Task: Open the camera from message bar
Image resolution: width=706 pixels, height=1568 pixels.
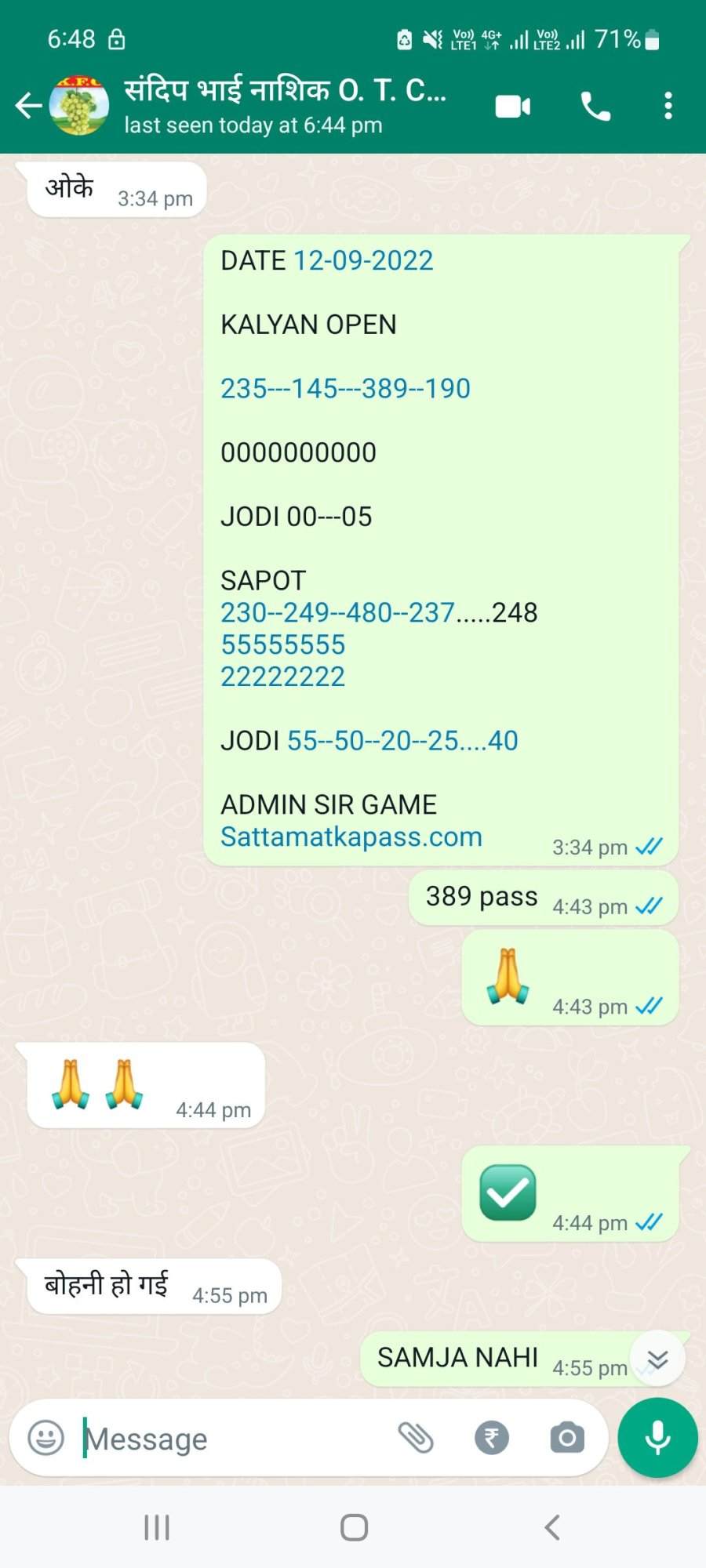Action: tap(567, 1438)
